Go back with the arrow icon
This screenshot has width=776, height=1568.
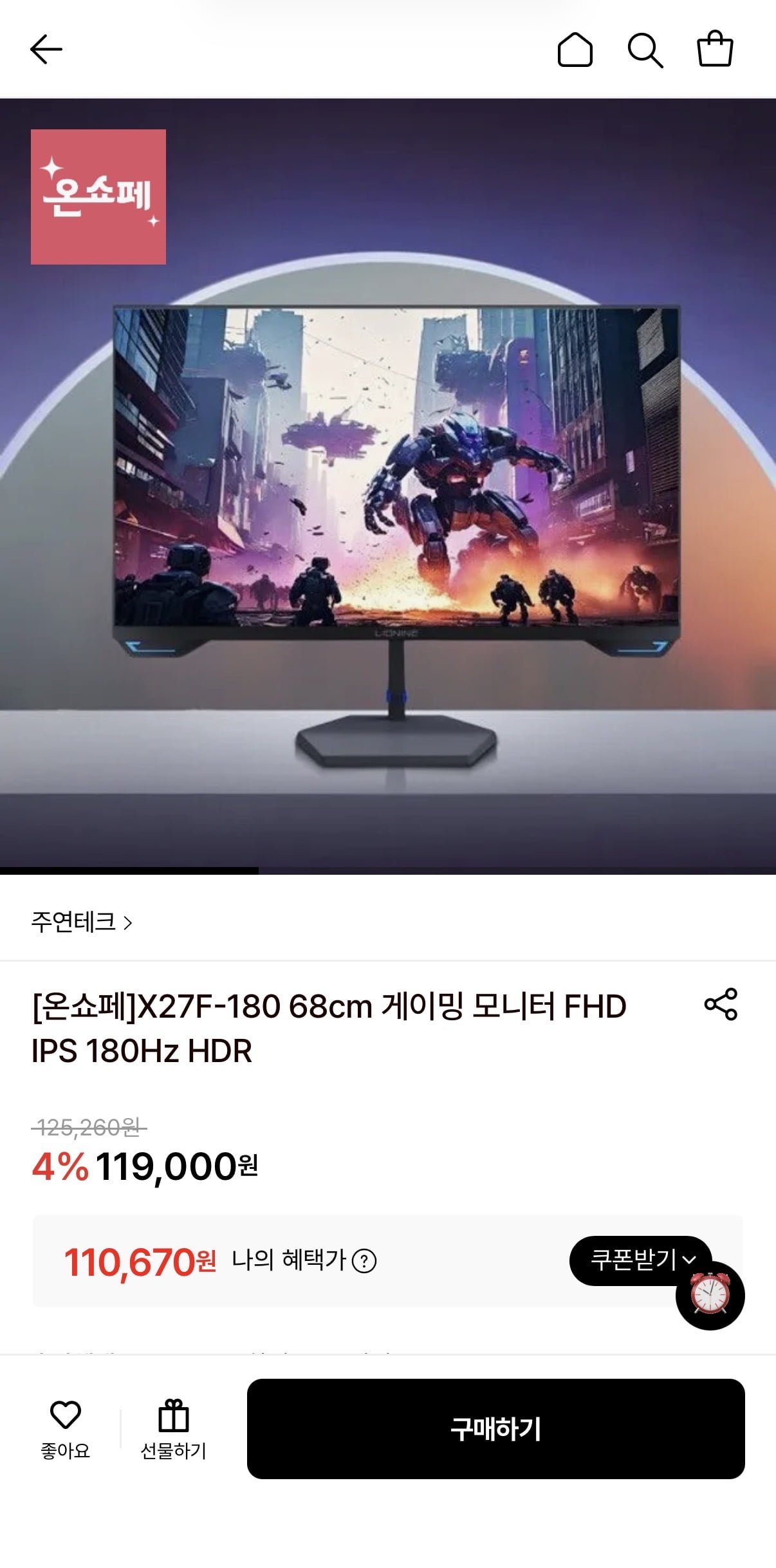coord(46,50)
